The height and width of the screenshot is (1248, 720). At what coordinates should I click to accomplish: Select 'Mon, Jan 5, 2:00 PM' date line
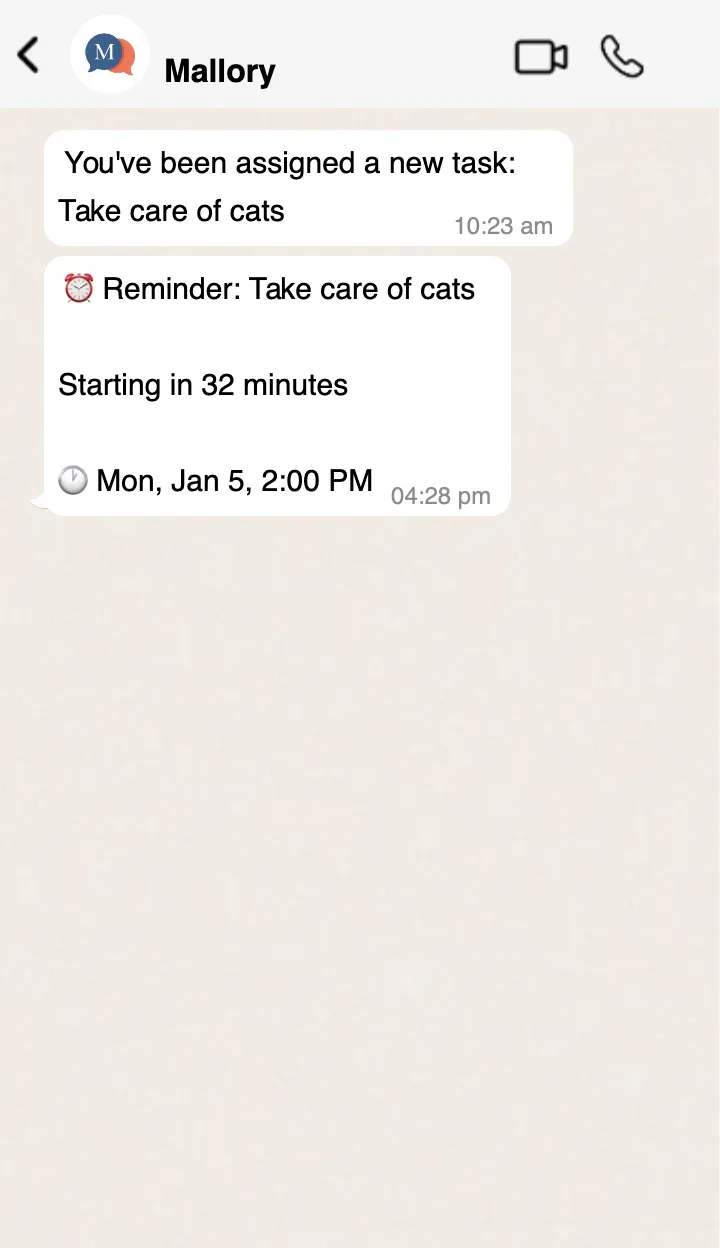[x=233, y=480]
